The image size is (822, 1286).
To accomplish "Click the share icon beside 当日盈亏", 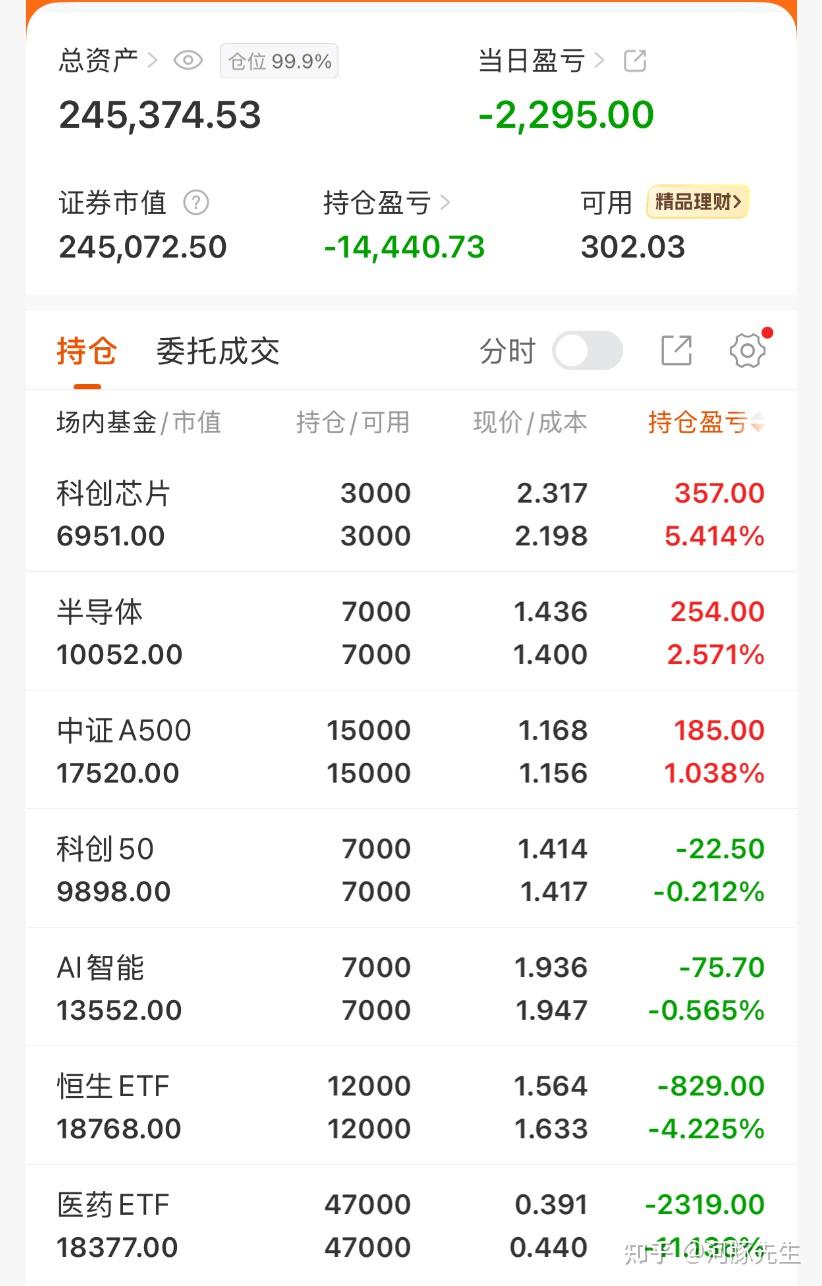I will [635, 60].
